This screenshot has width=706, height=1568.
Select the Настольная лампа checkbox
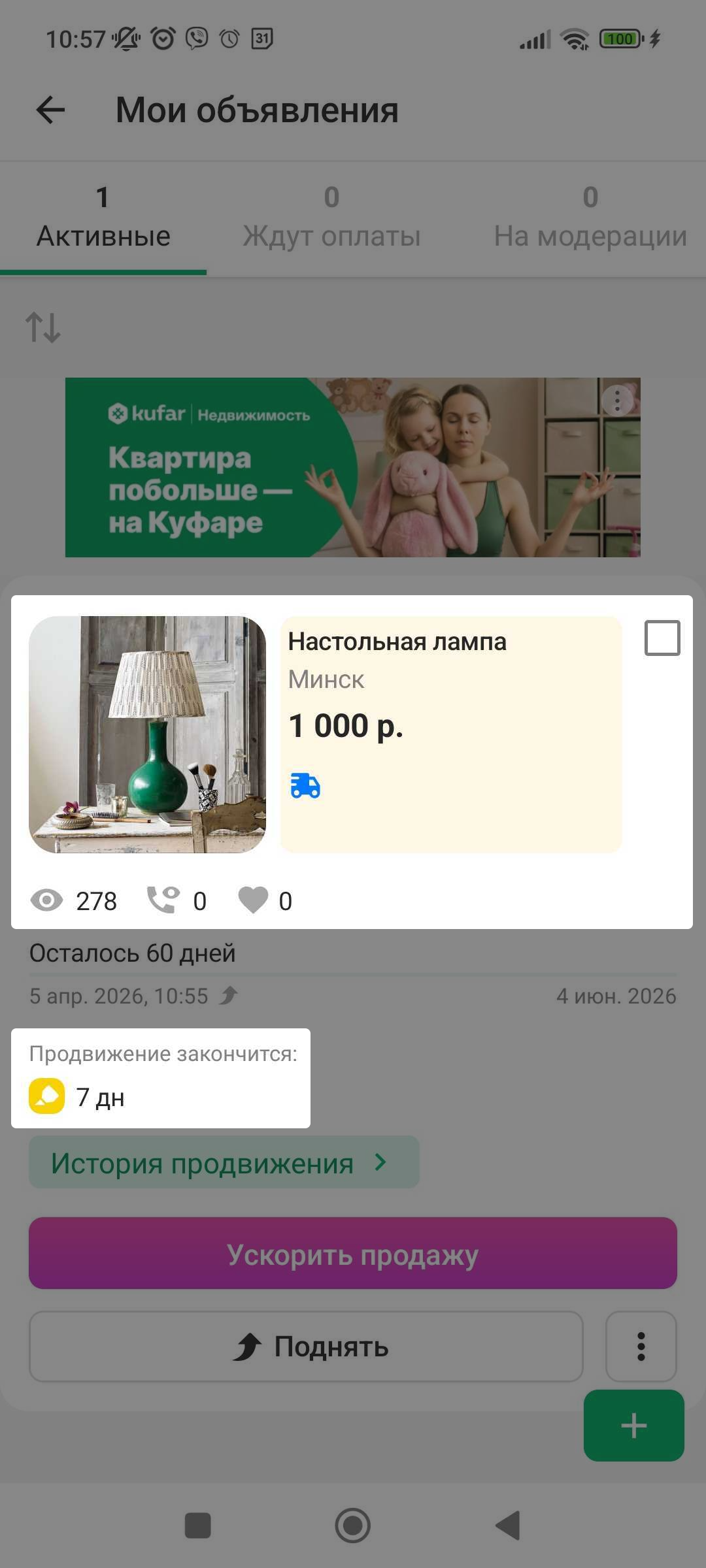tap(662, 638)
